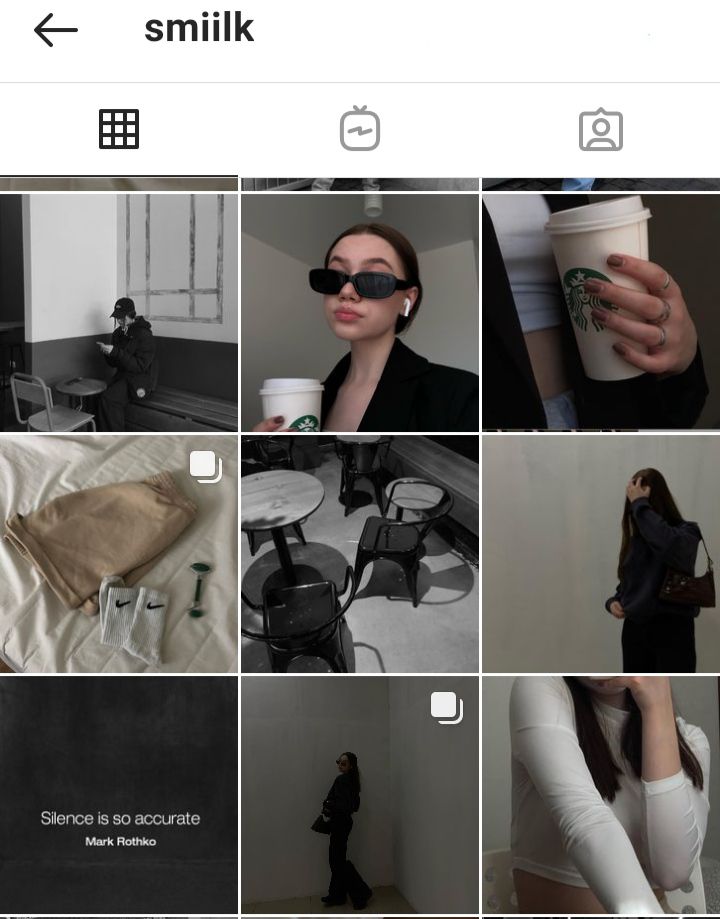Screen dimensions: 720x919
Task: Switch to the IGTV tab
Action: click(360, 130)
